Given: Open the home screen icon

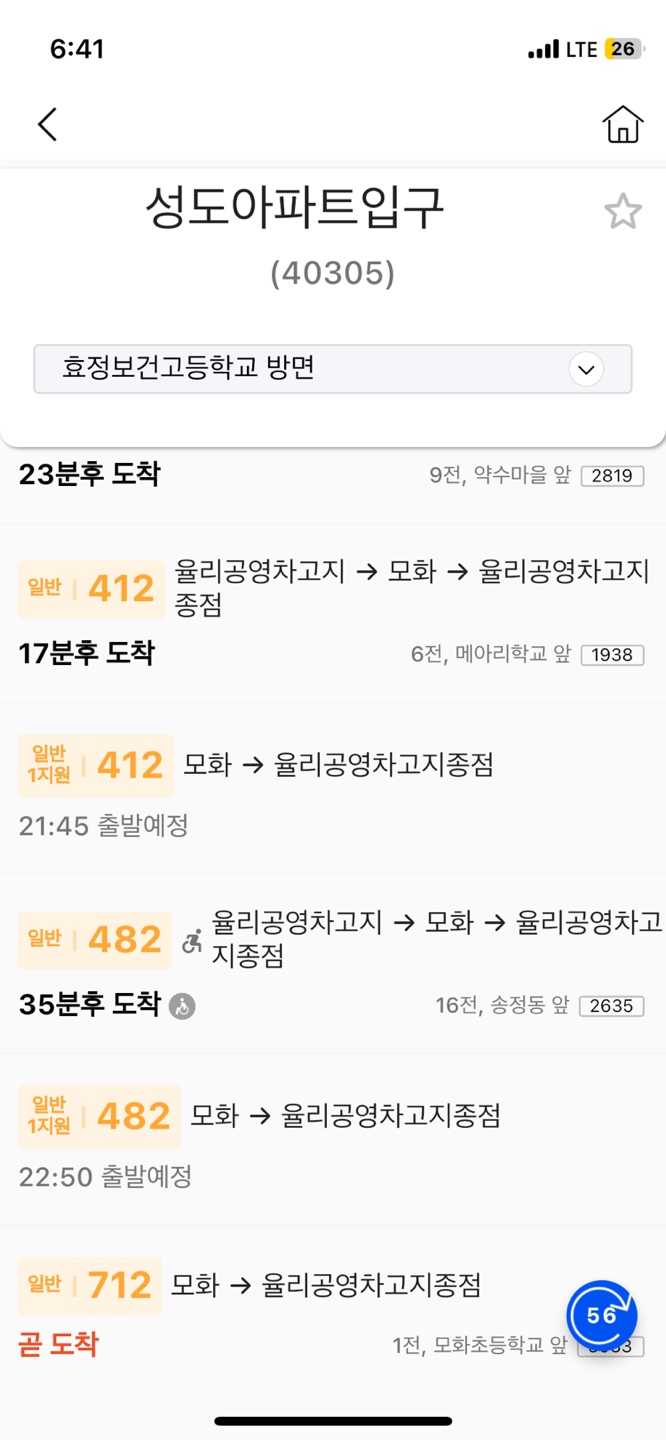Looking at the screenshot, I should 622,125.
